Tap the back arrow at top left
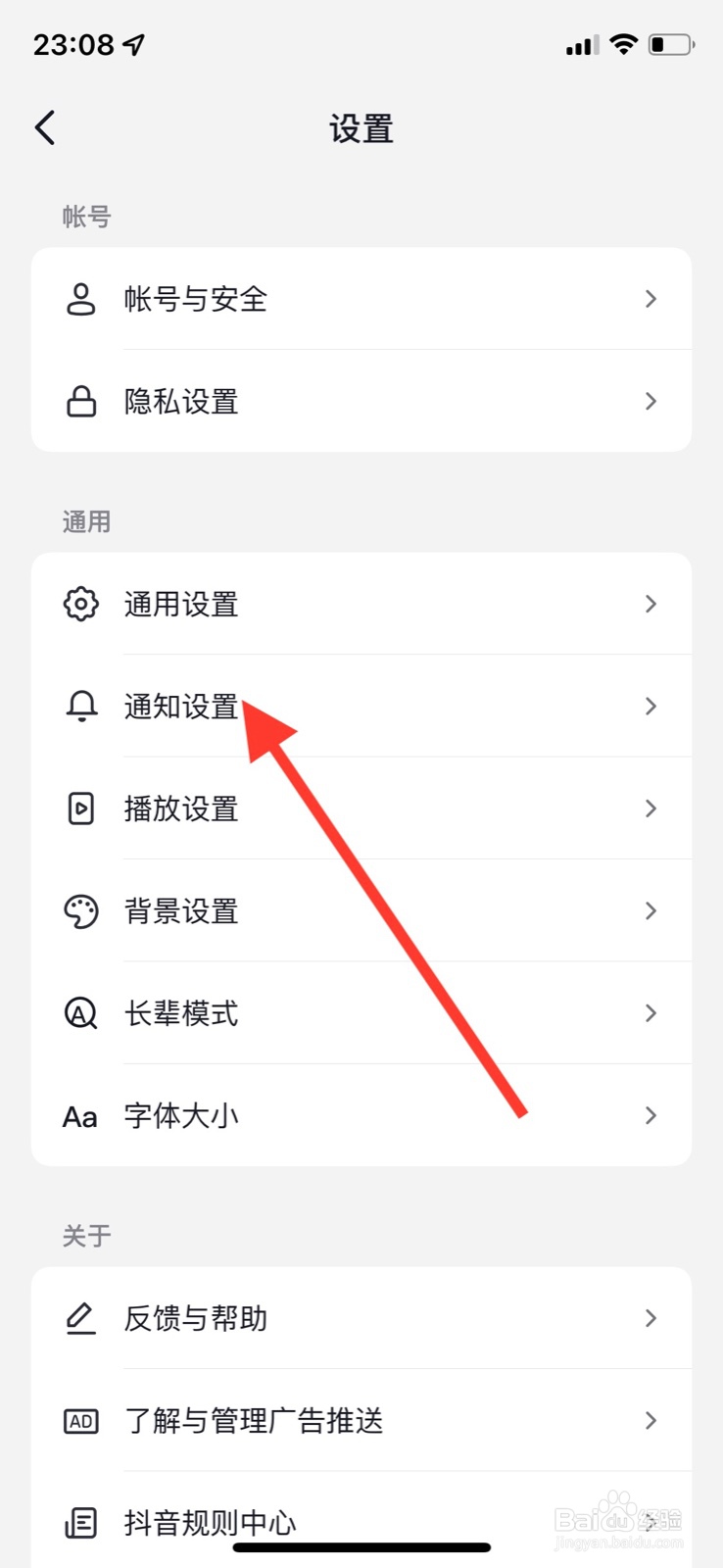The height and width of the screenshot is (1568, 723). [x=43, y=127]
